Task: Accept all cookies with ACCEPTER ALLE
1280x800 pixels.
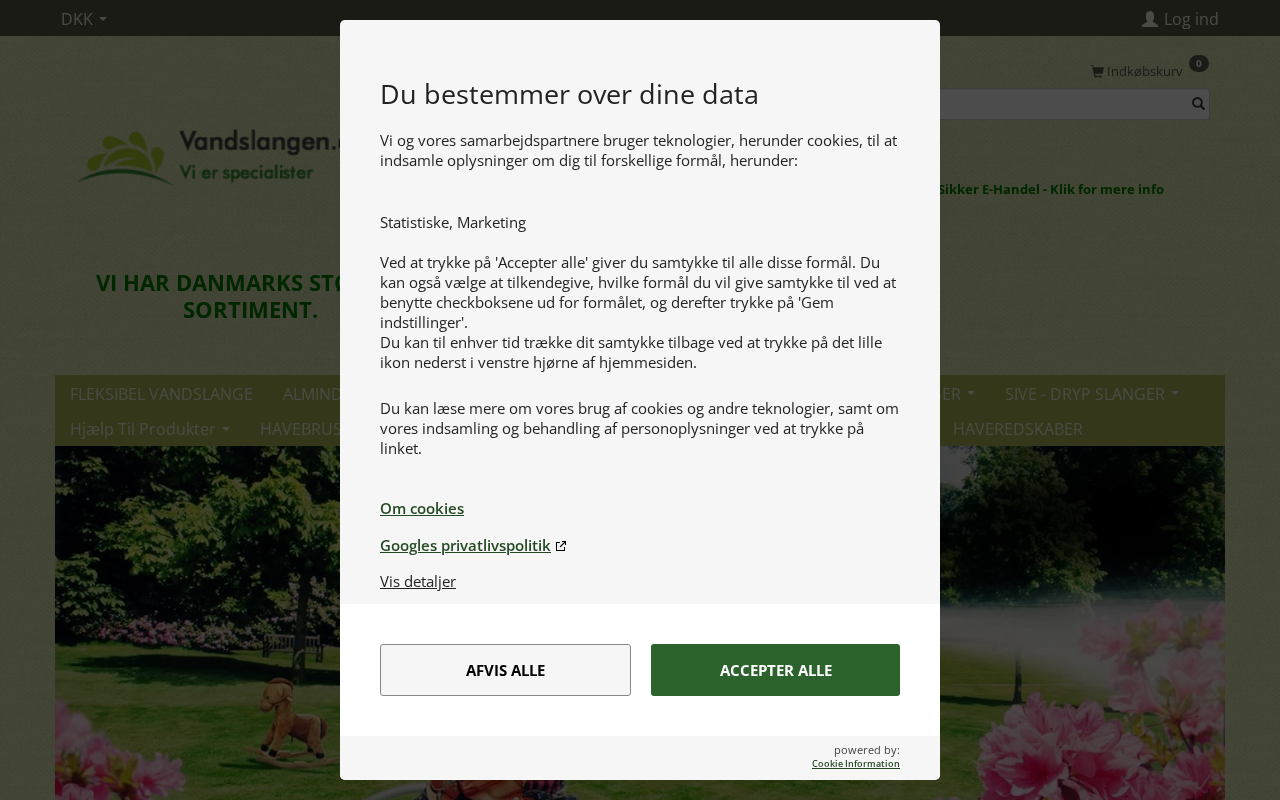Action: [775, 670]
